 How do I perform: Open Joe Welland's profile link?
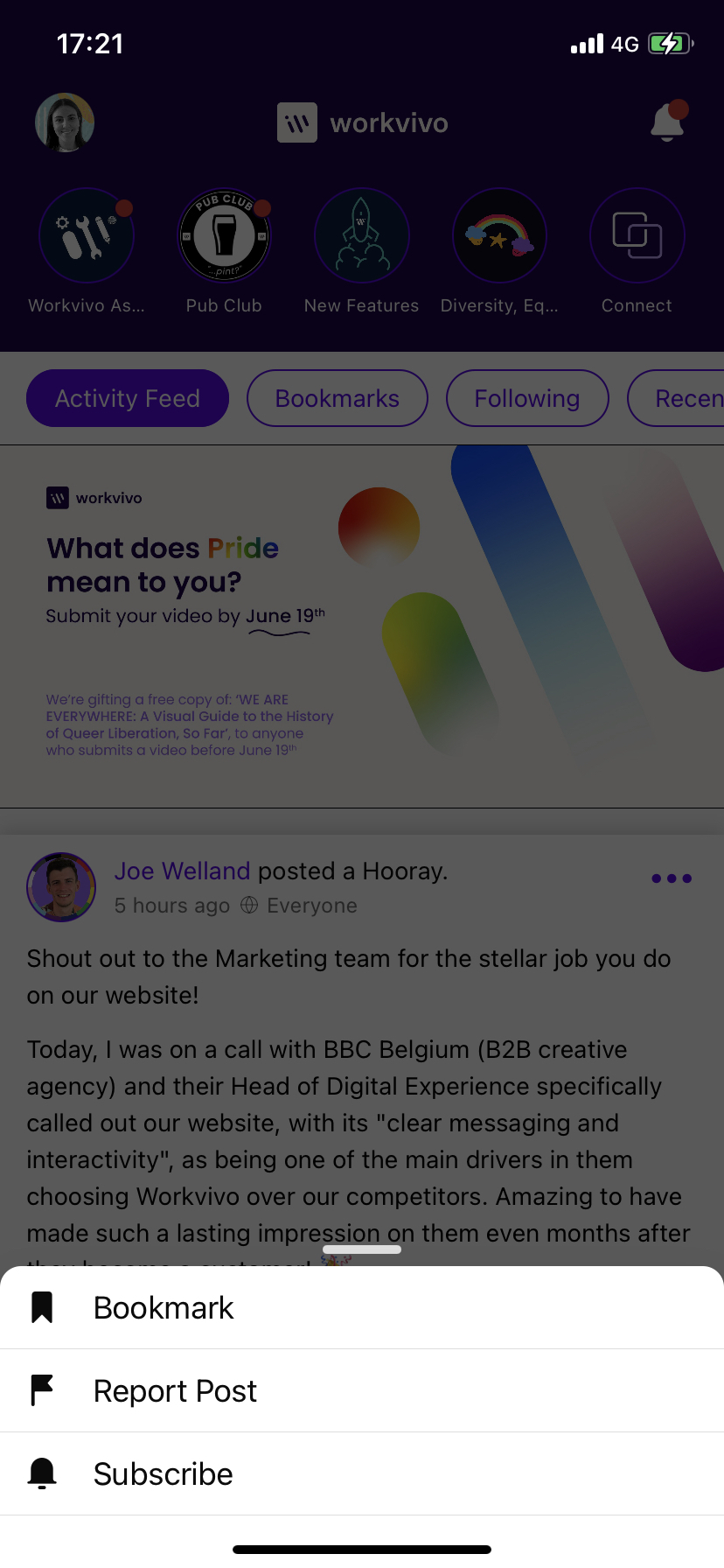(x=182, y=871)
